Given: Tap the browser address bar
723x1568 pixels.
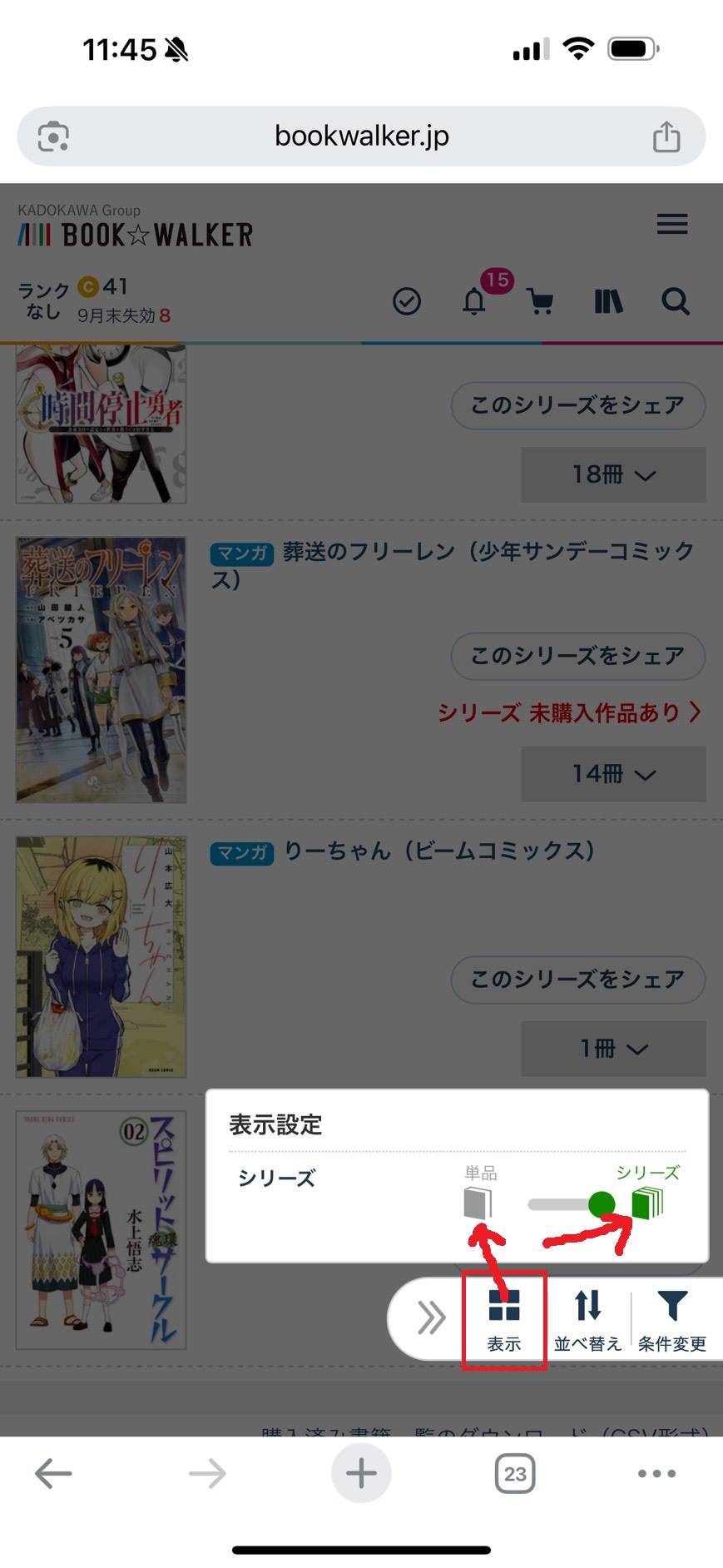Looking at the screenshot, I should point(361,136).
